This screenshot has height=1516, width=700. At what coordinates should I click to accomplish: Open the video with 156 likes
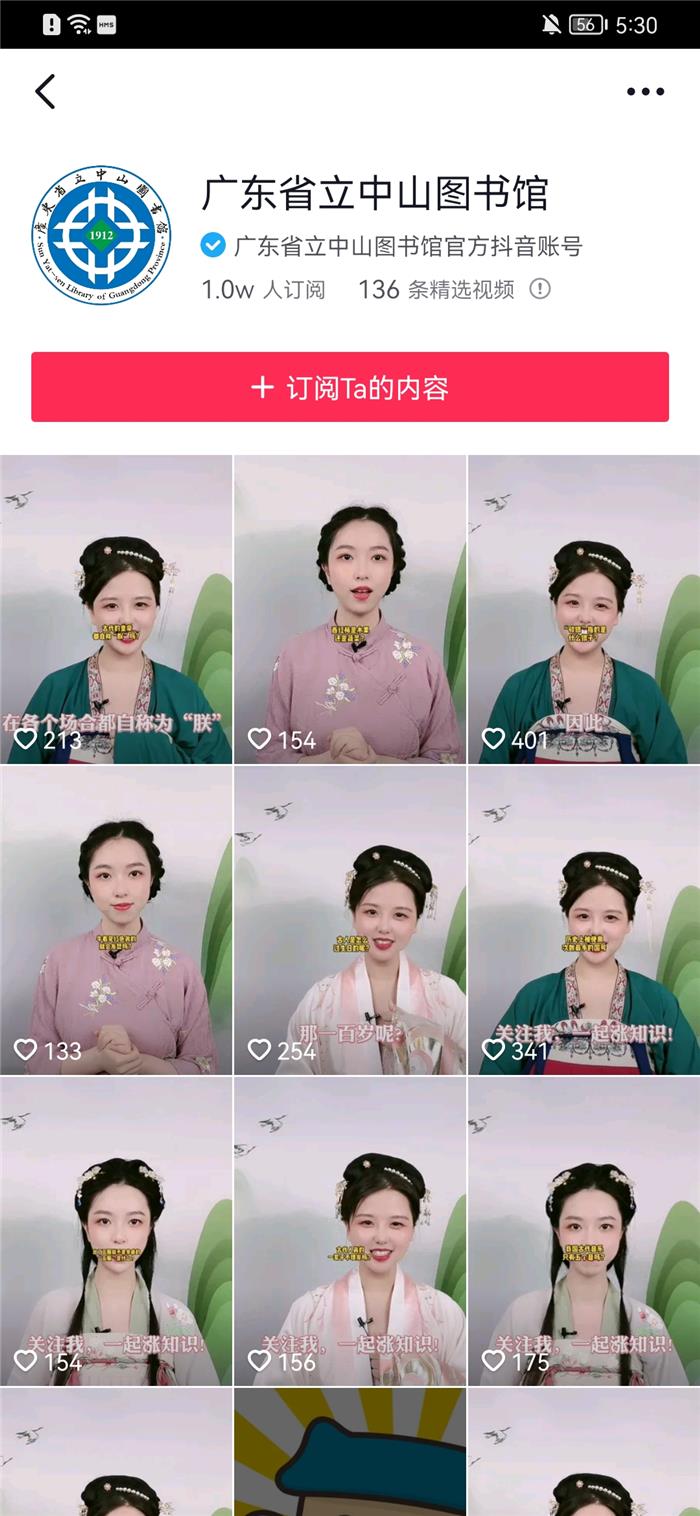click(350, 1230)
